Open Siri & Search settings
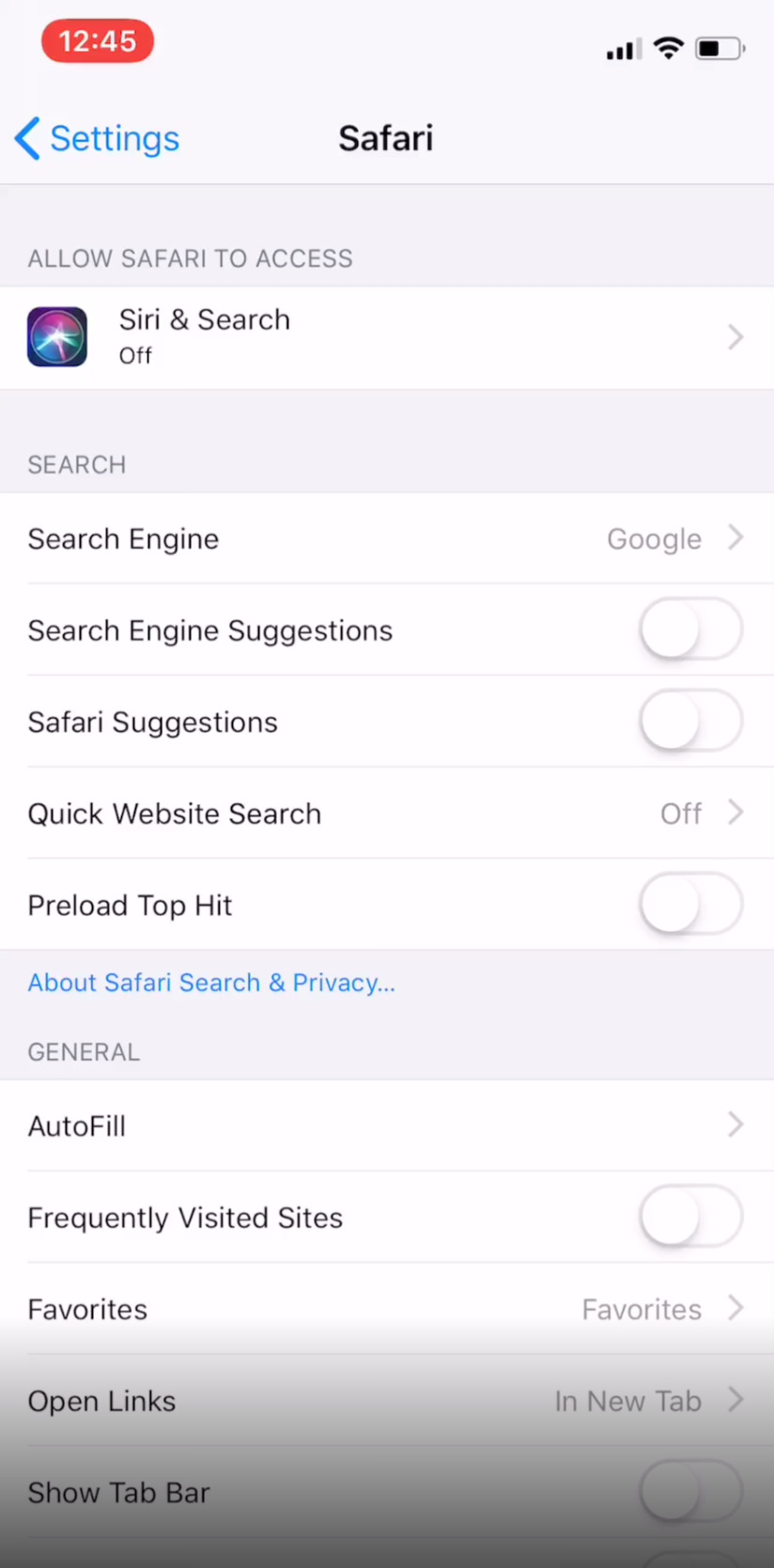This screenshot has width=774, height=1568. (386, 337)
